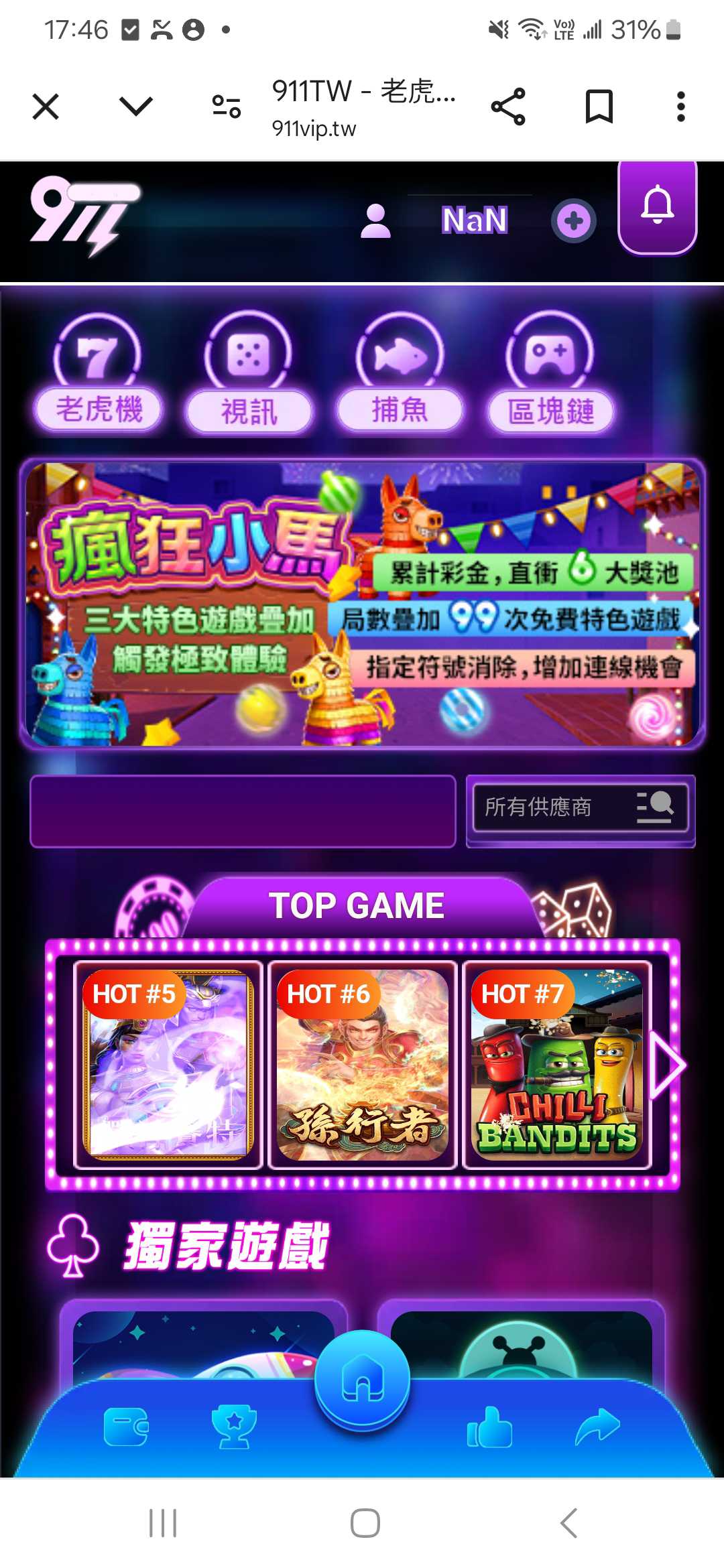Minimize the tab with the down chevron
The width and height of the screenshot is (724, 1568).
click(135, 106)
